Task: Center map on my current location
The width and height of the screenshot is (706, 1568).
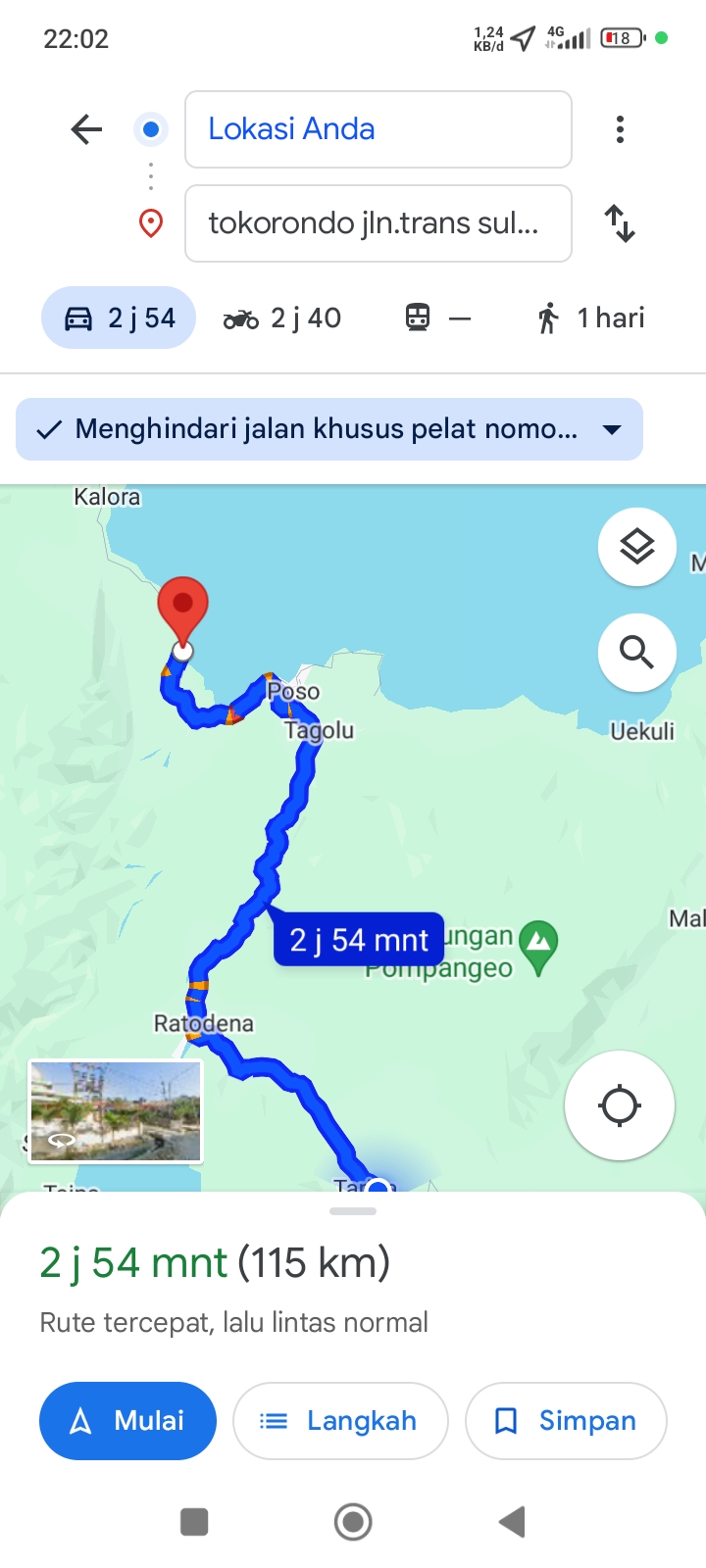Action: click(x=620, y=1105)
